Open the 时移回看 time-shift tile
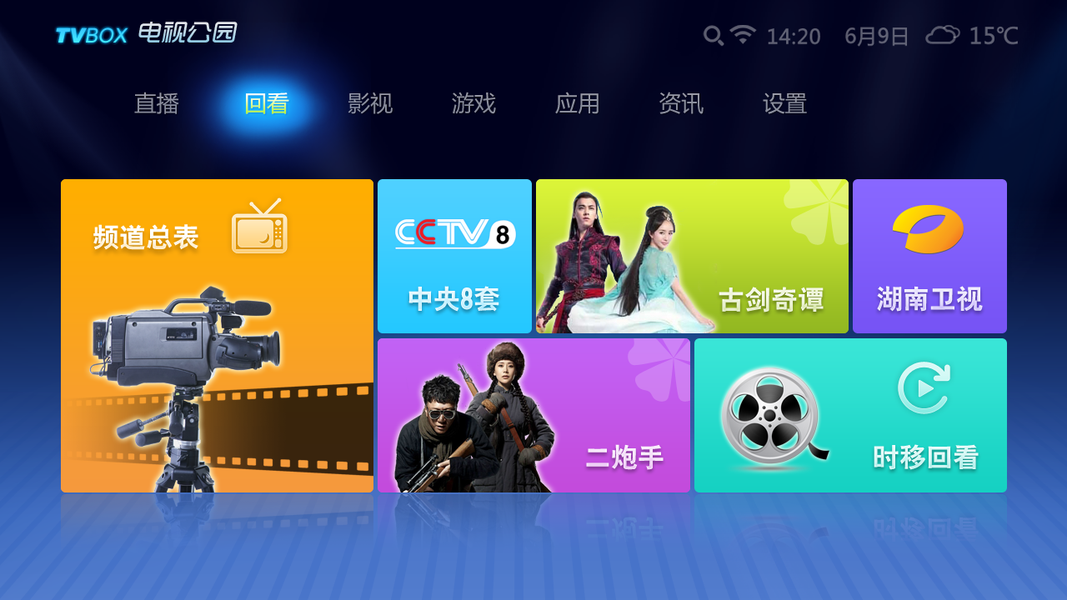The image size is (1067, 600). (850, 415)
